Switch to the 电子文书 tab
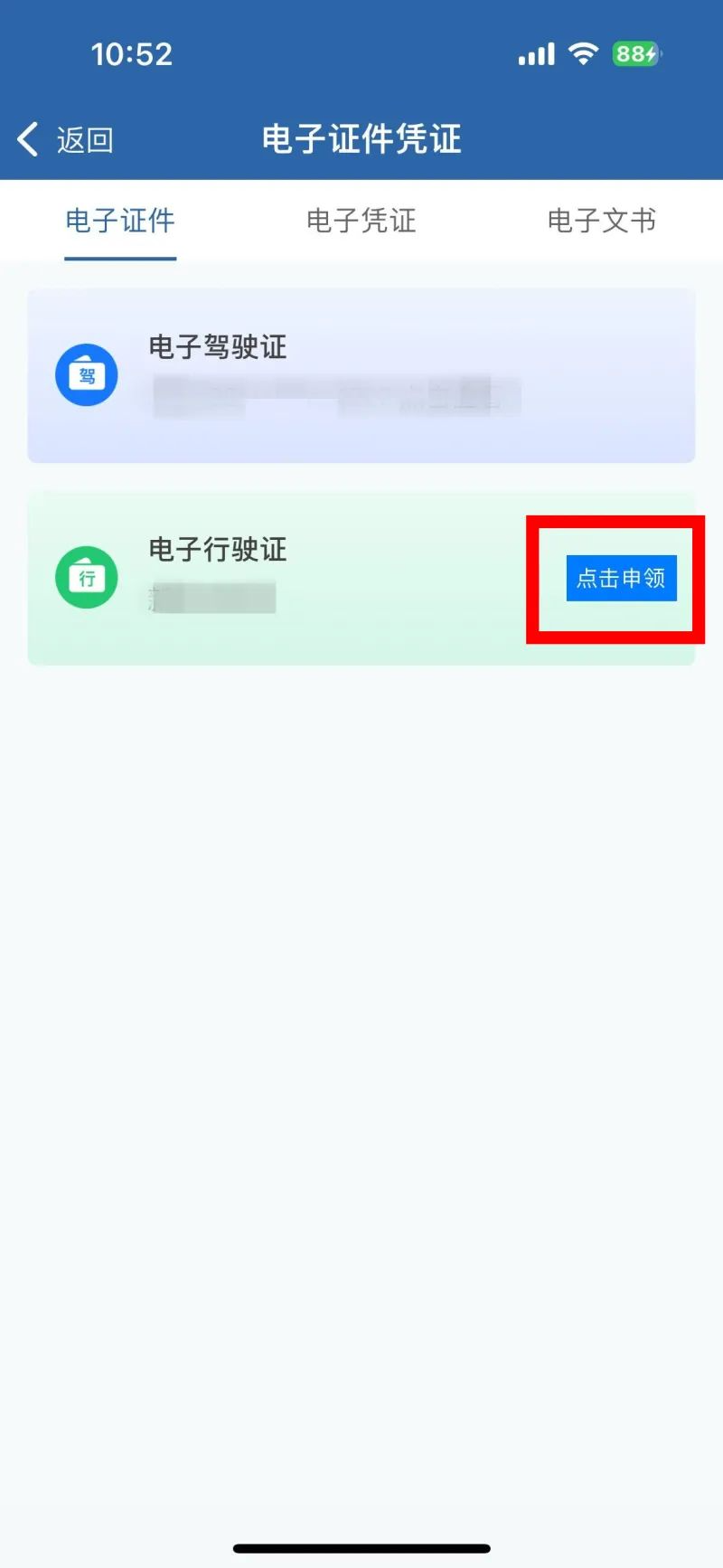723x1568 pixels. [601, 221]
